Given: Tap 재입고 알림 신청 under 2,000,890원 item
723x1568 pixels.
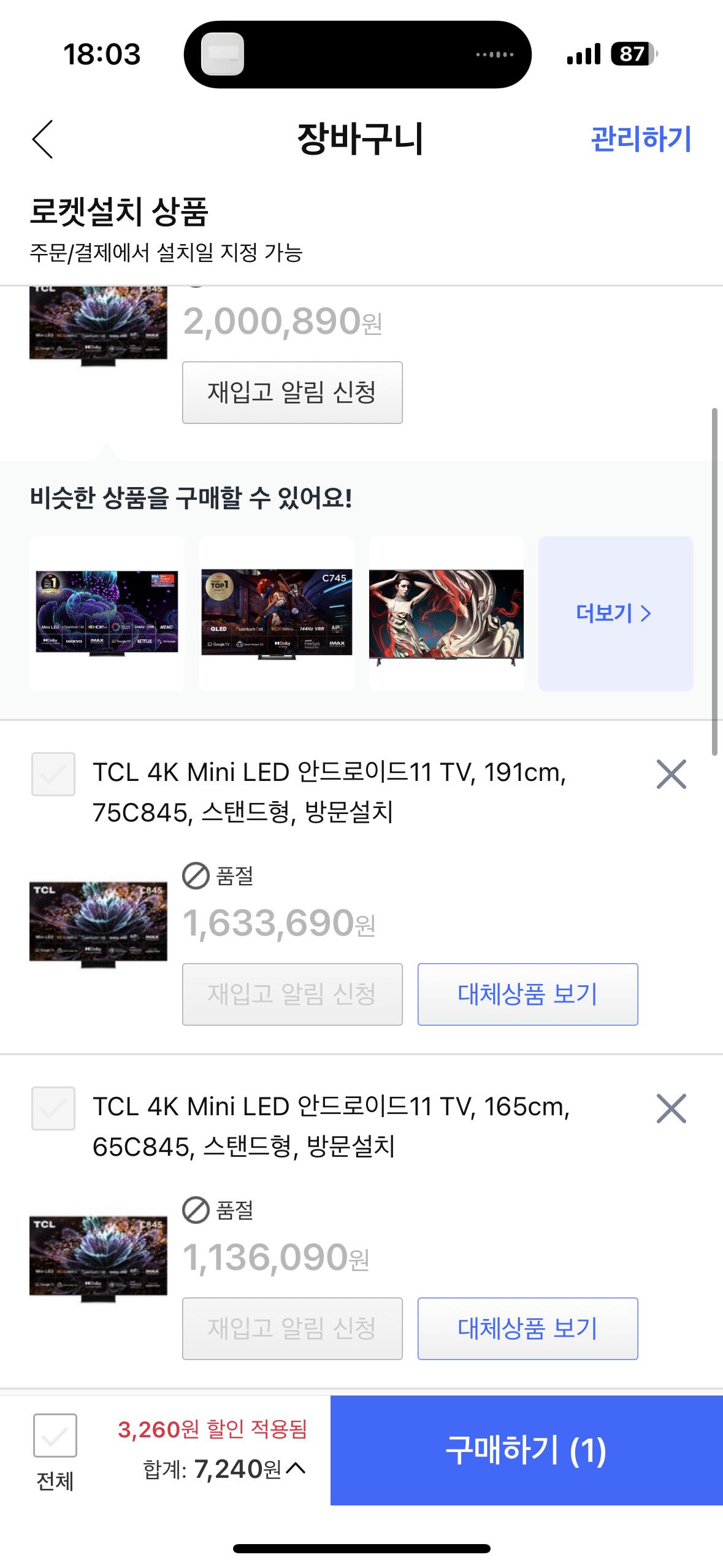Looking at the screenshot, I should click(x=292, y=393).
